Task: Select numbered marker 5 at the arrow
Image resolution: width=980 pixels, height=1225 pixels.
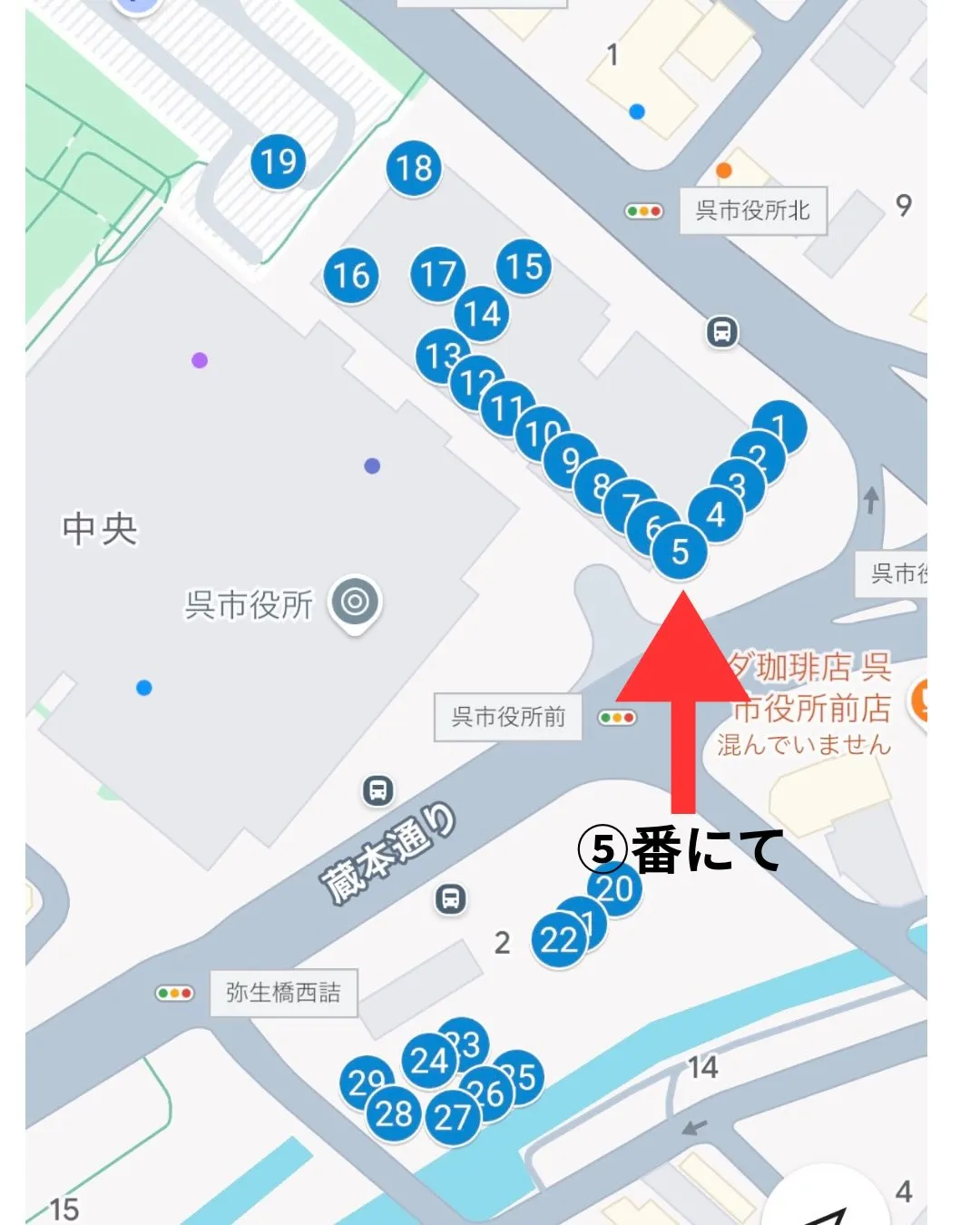Action: (x=681, y=551)
